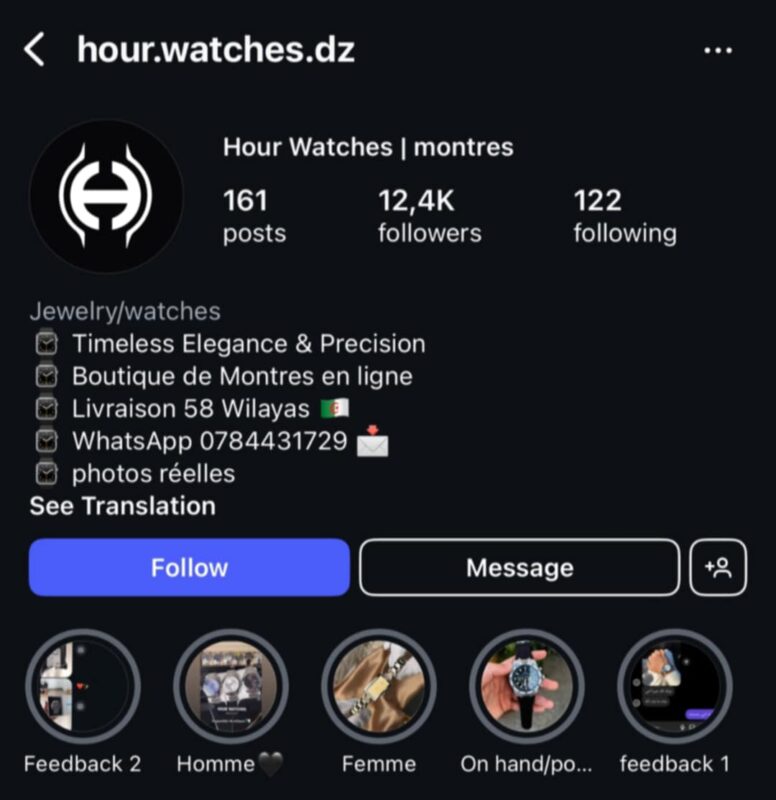Open the On hand/po... story highlight
This screenshot has width=776, height=800.
click(x=526, y=687)
